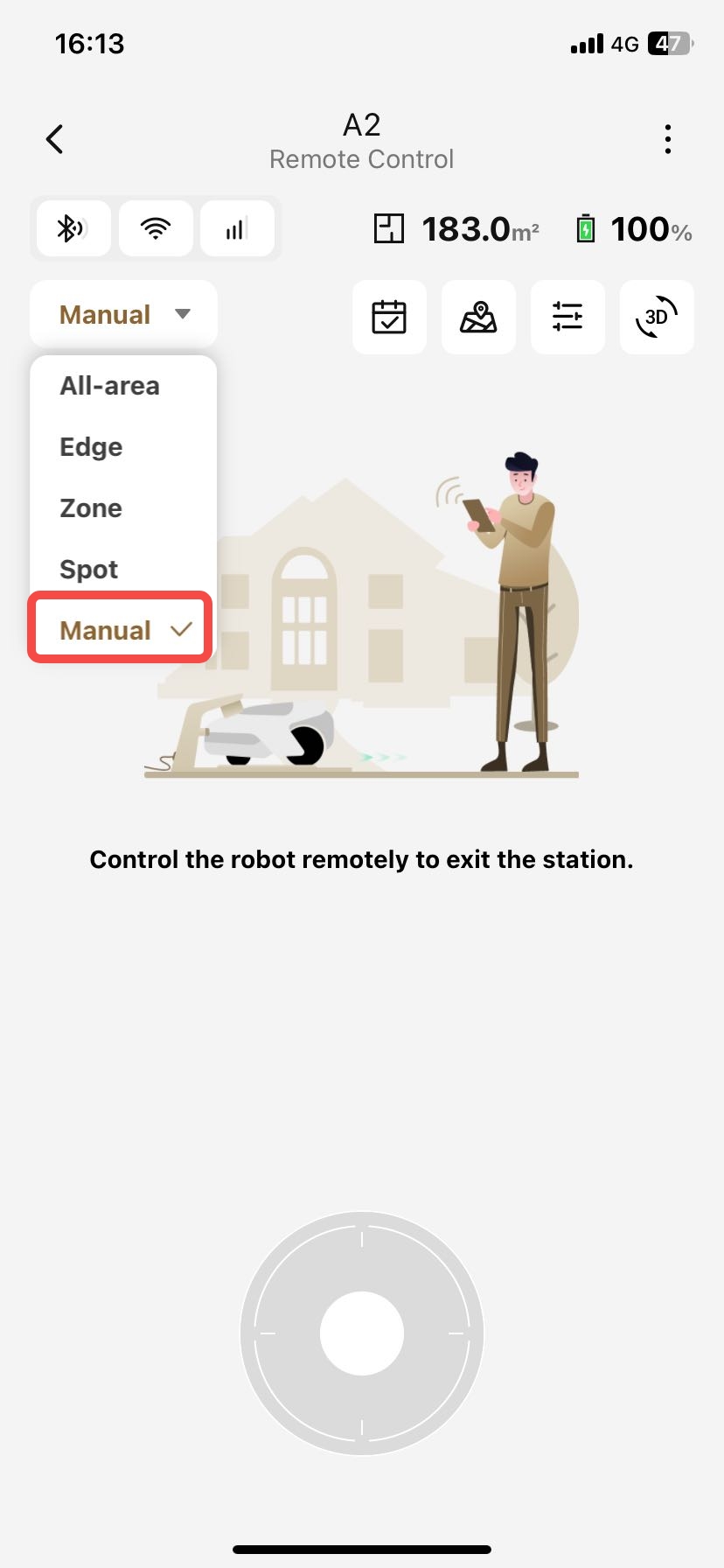Open the three-dot overflow menu
This screenshot has height=1568, width=724.
click(x=668, y=139)
